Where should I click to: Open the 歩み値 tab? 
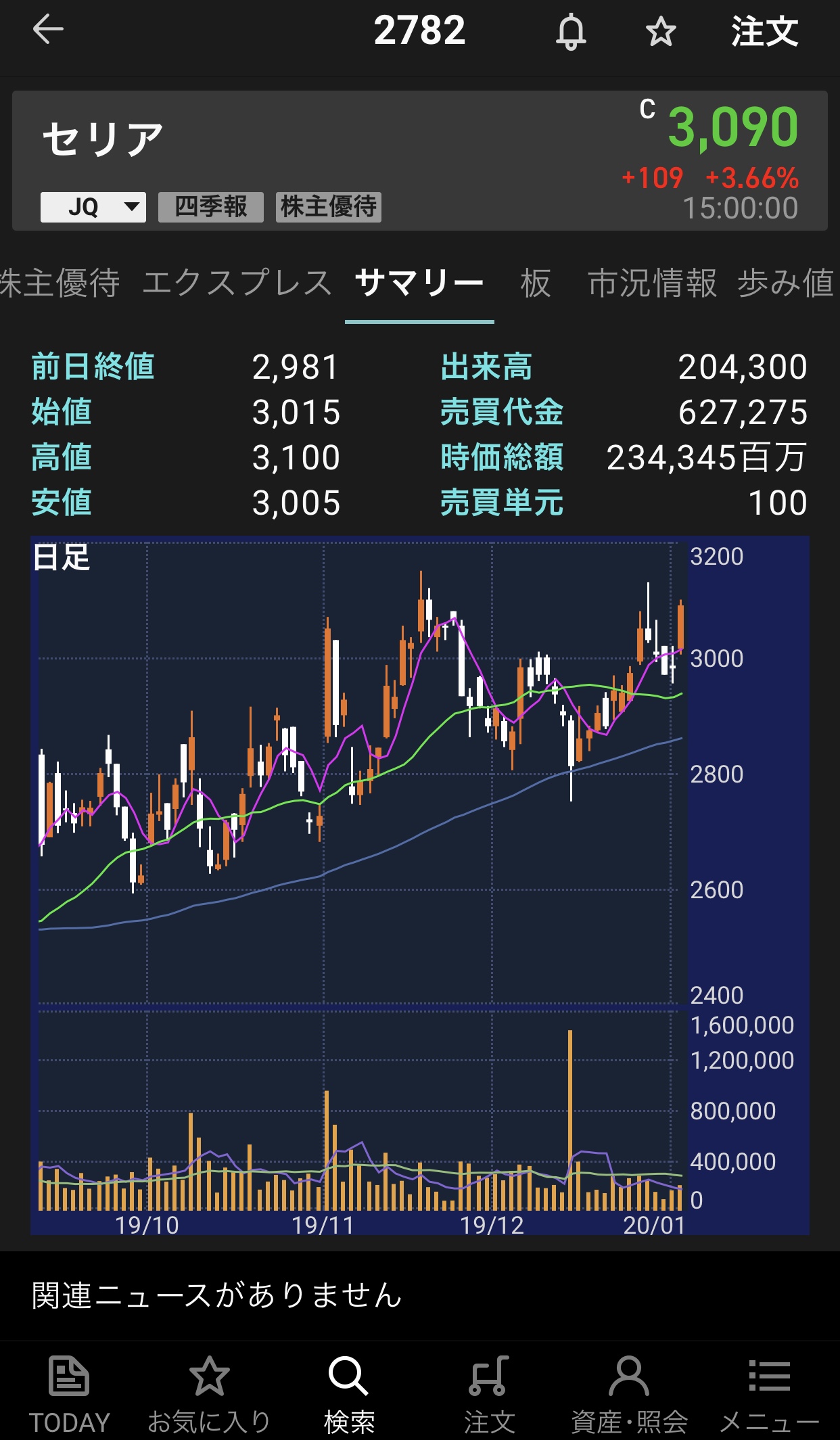click(785, 283)
